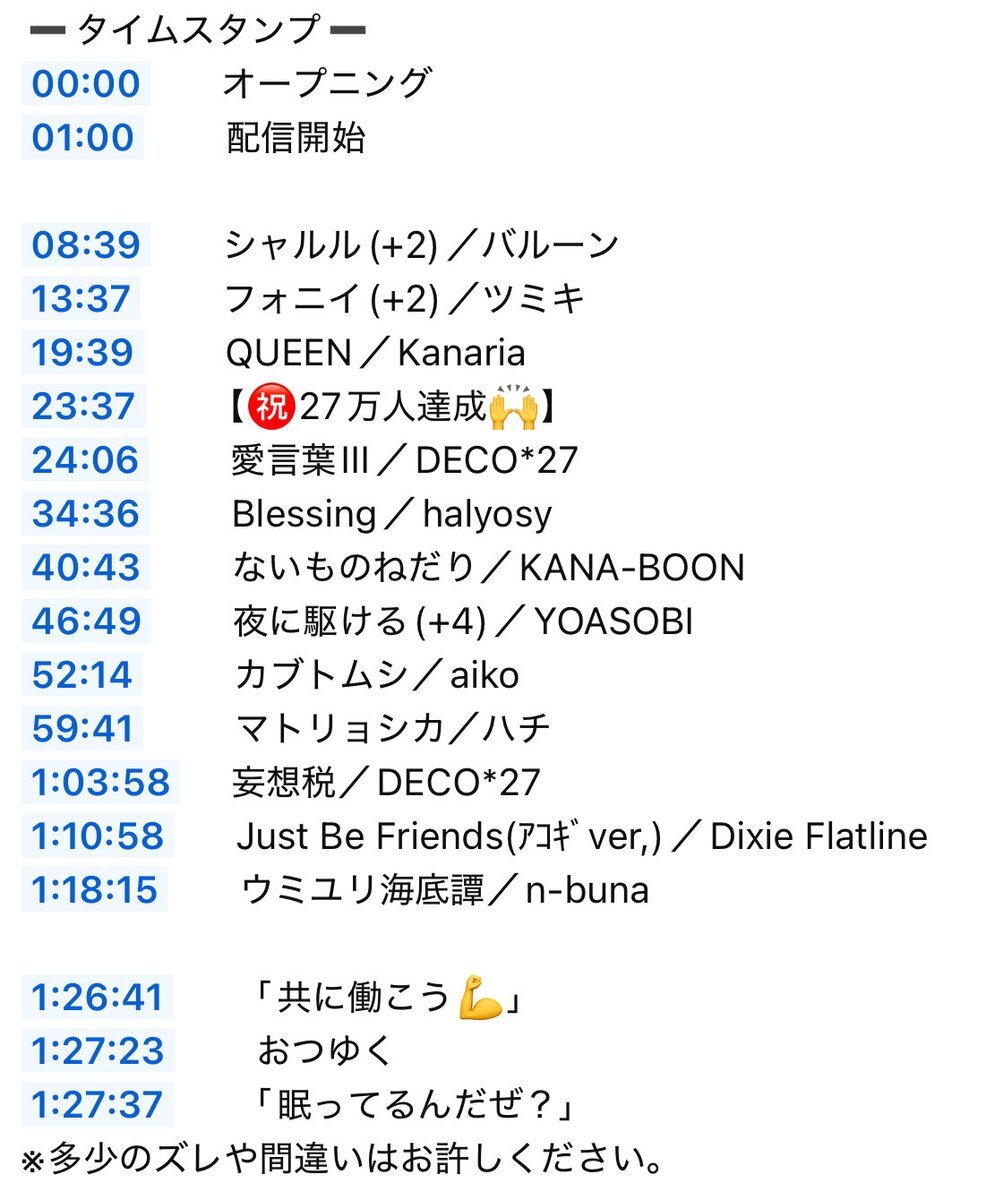This screenshot has width=995, height=1200.
Task: Jump to 1:26:41 「共に働こう」
Action: click(97, 997)
